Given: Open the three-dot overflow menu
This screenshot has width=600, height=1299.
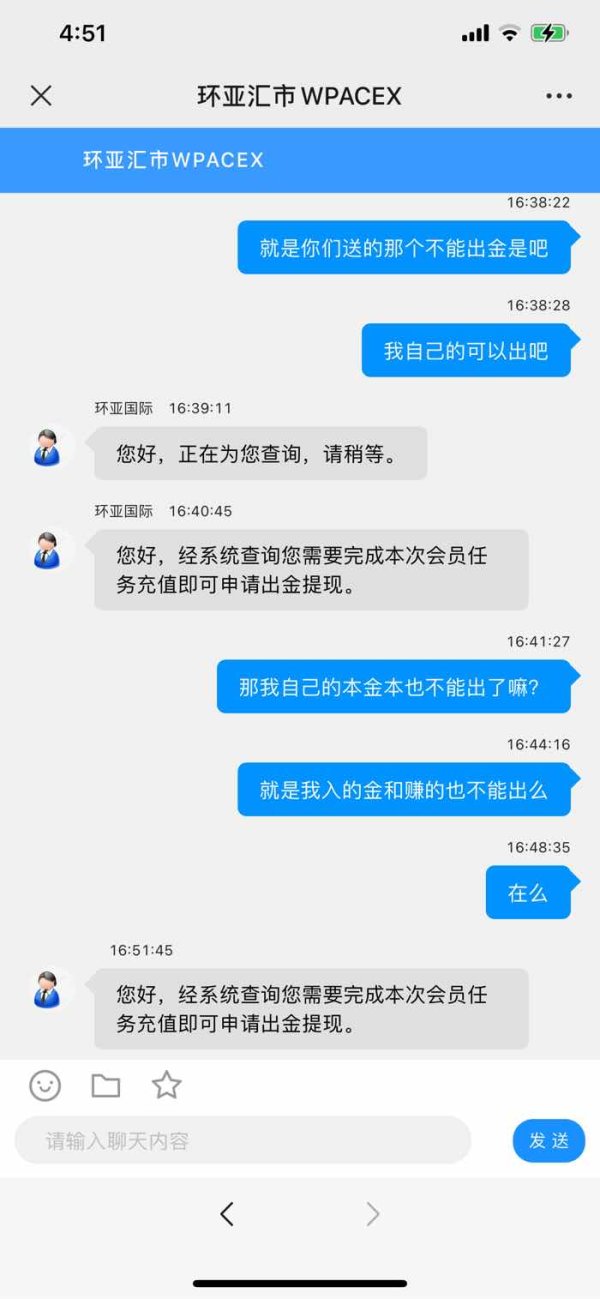Looking at the screenshot, I should coord(559,96).
